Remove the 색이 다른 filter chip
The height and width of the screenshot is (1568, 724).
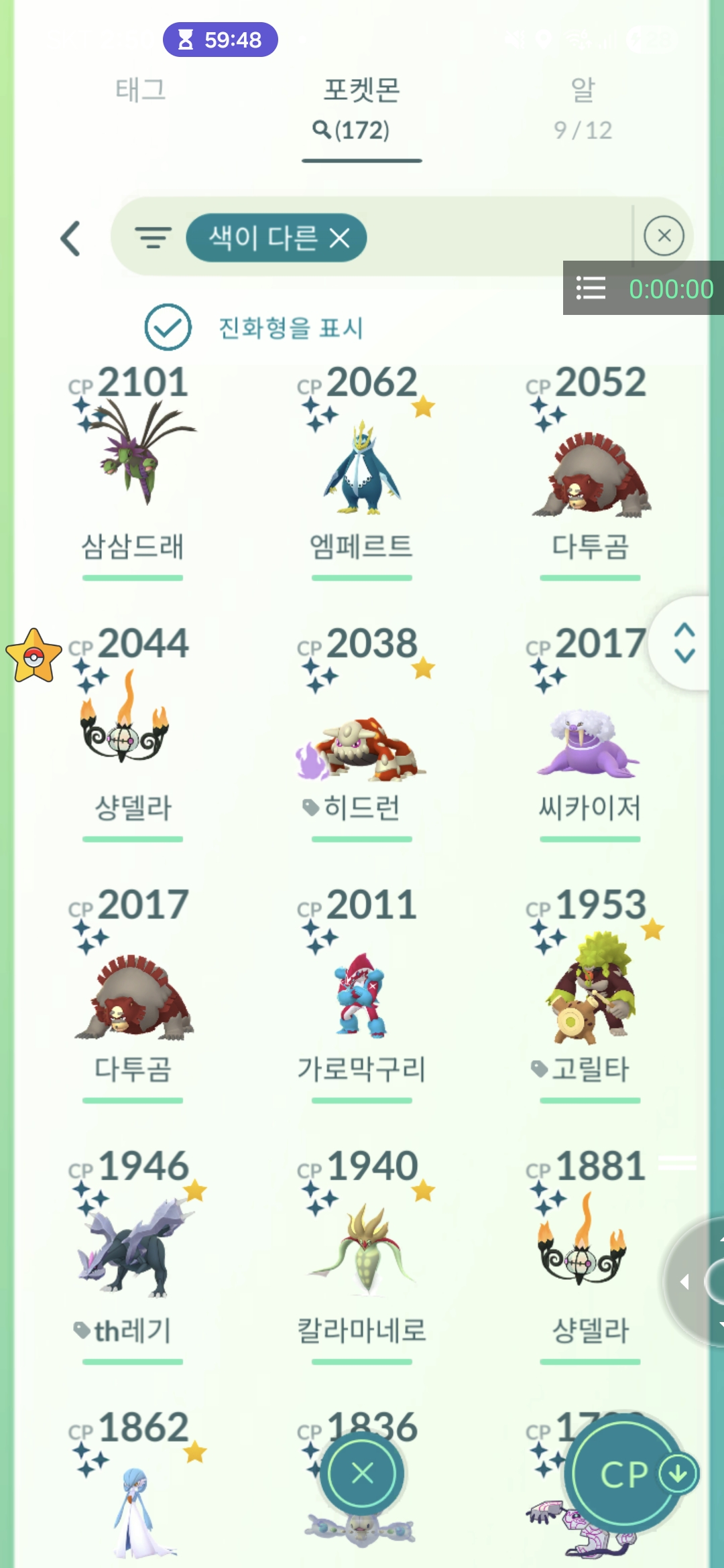click(x=340, y=238)
